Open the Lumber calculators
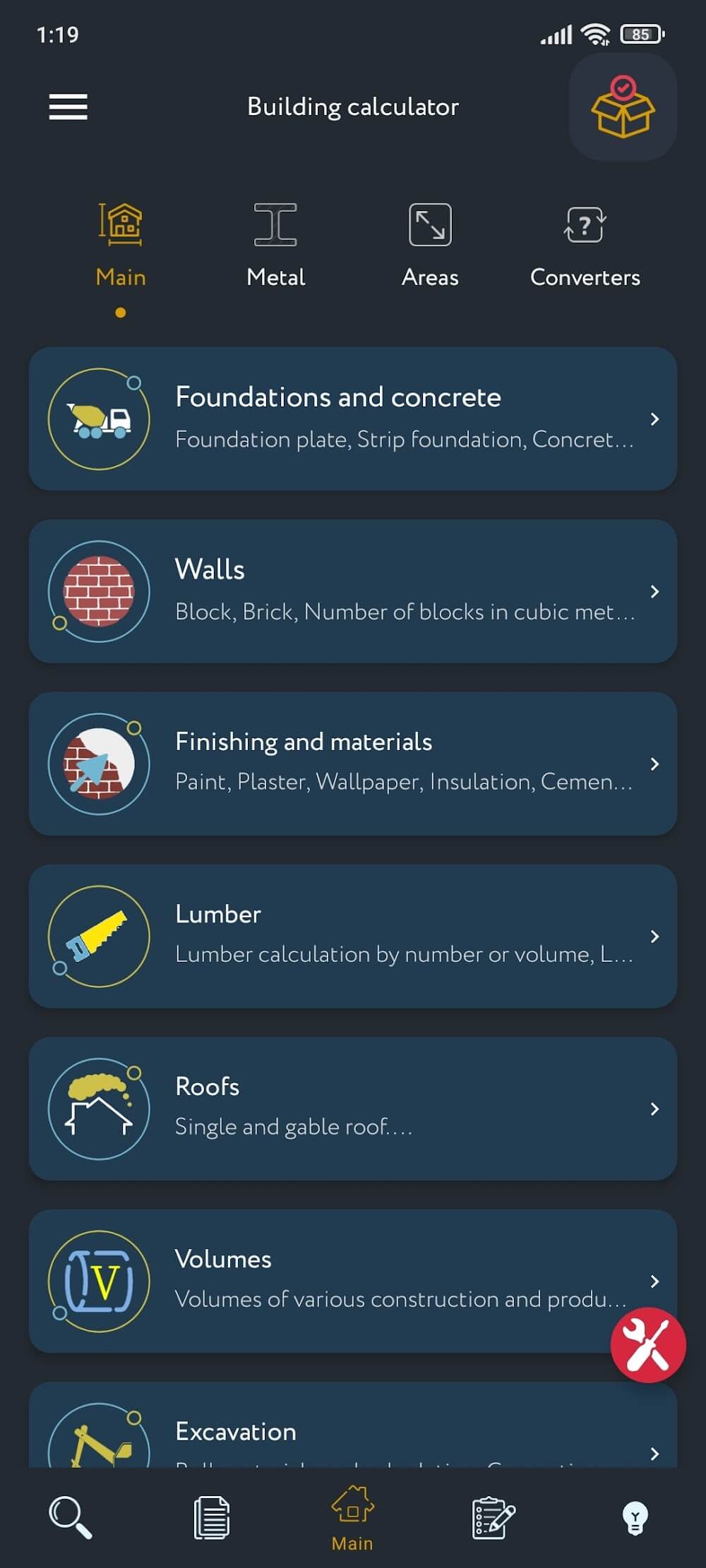 pos(353,936)
